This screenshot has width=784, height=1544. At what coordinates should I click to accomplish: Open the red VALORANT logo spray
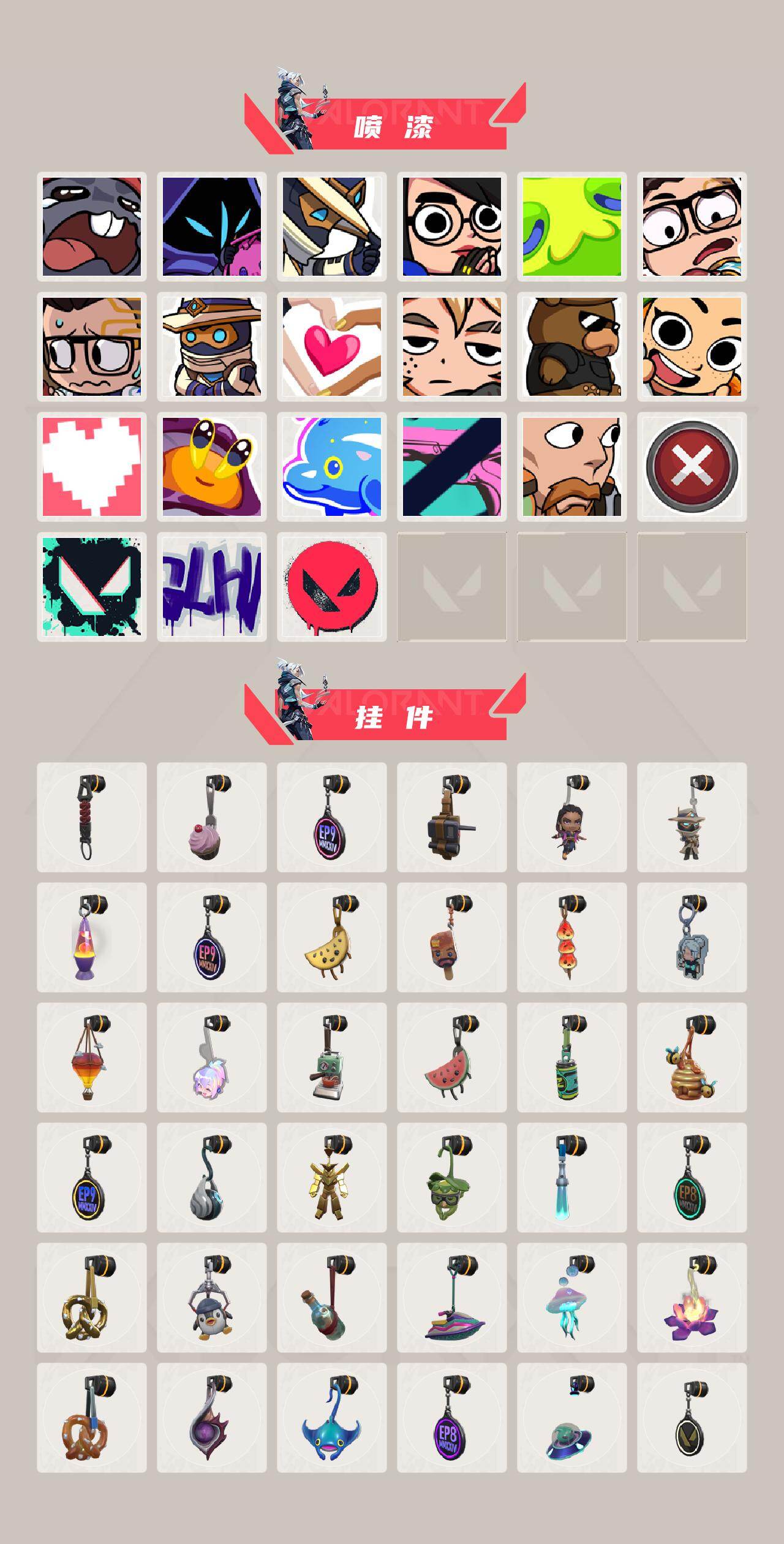coord(333,587)
